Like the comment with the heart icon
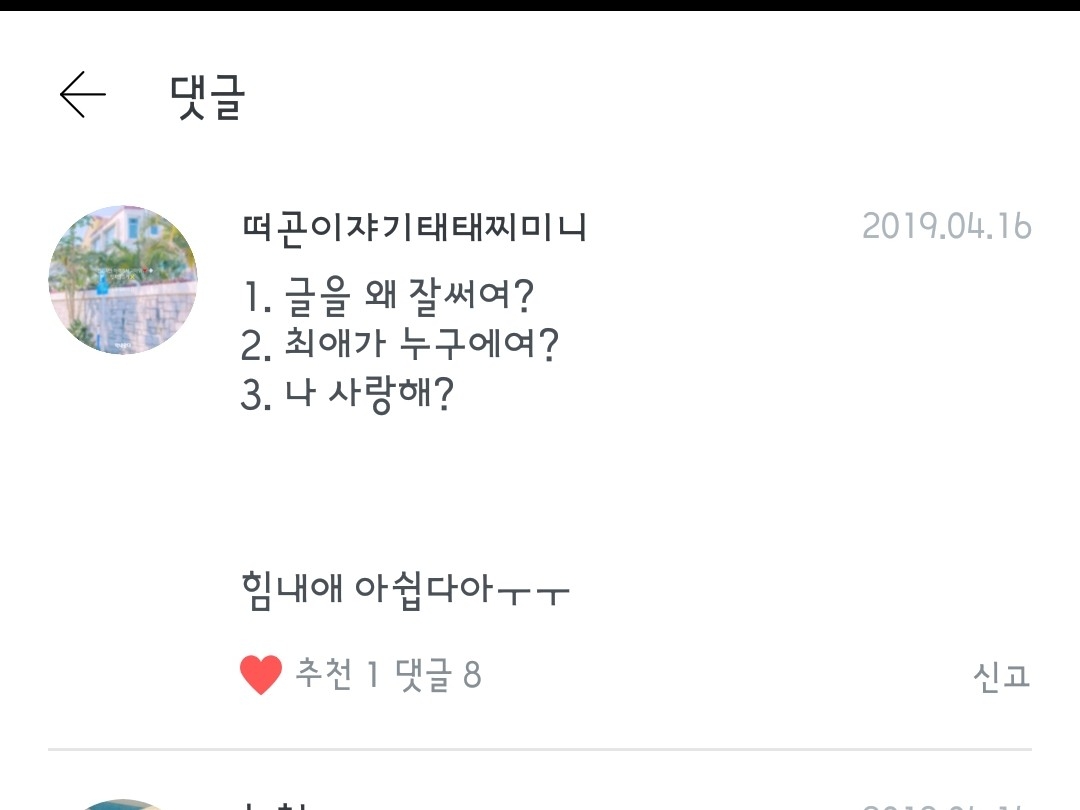1080x810 pixels. 260,674
